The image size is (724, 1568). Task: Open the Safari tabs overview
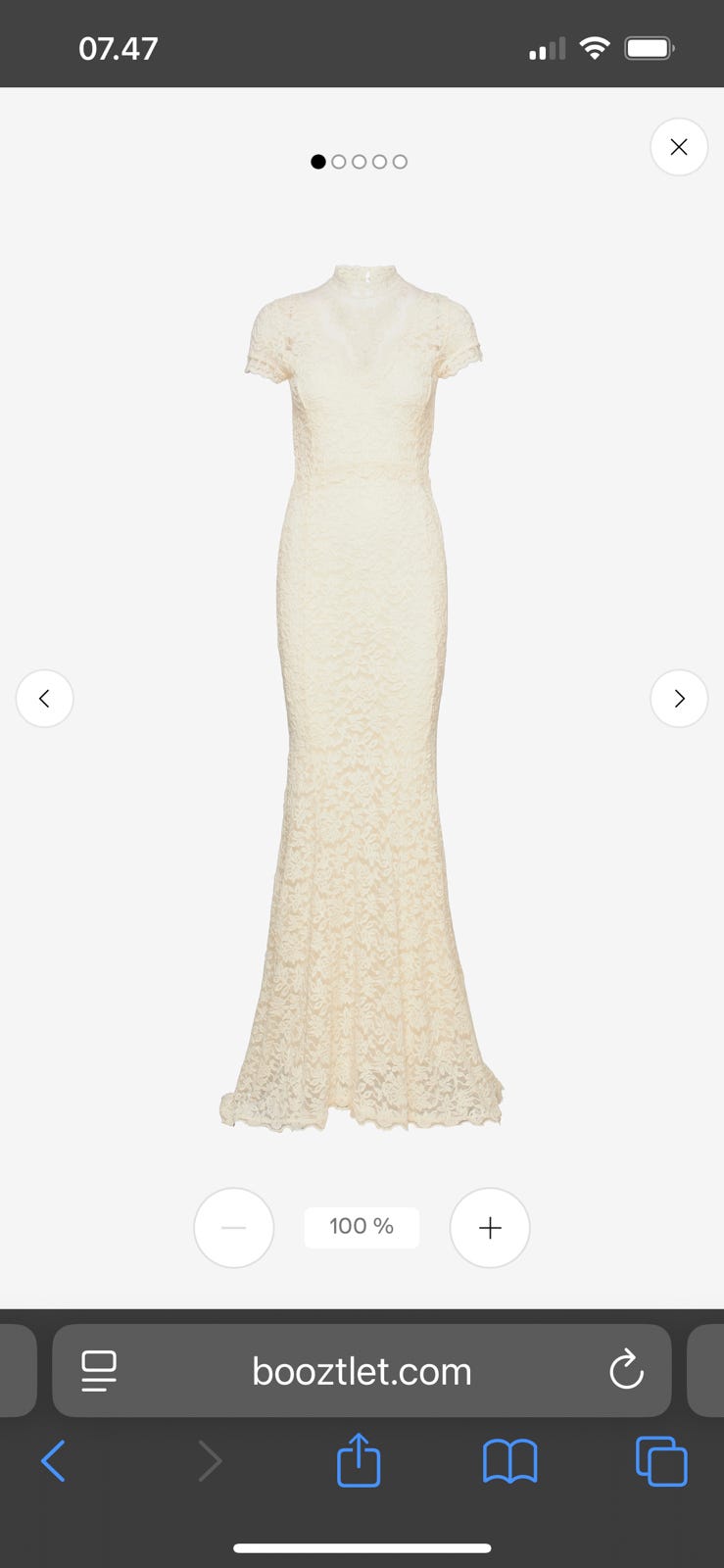(x=661, y=1461)
